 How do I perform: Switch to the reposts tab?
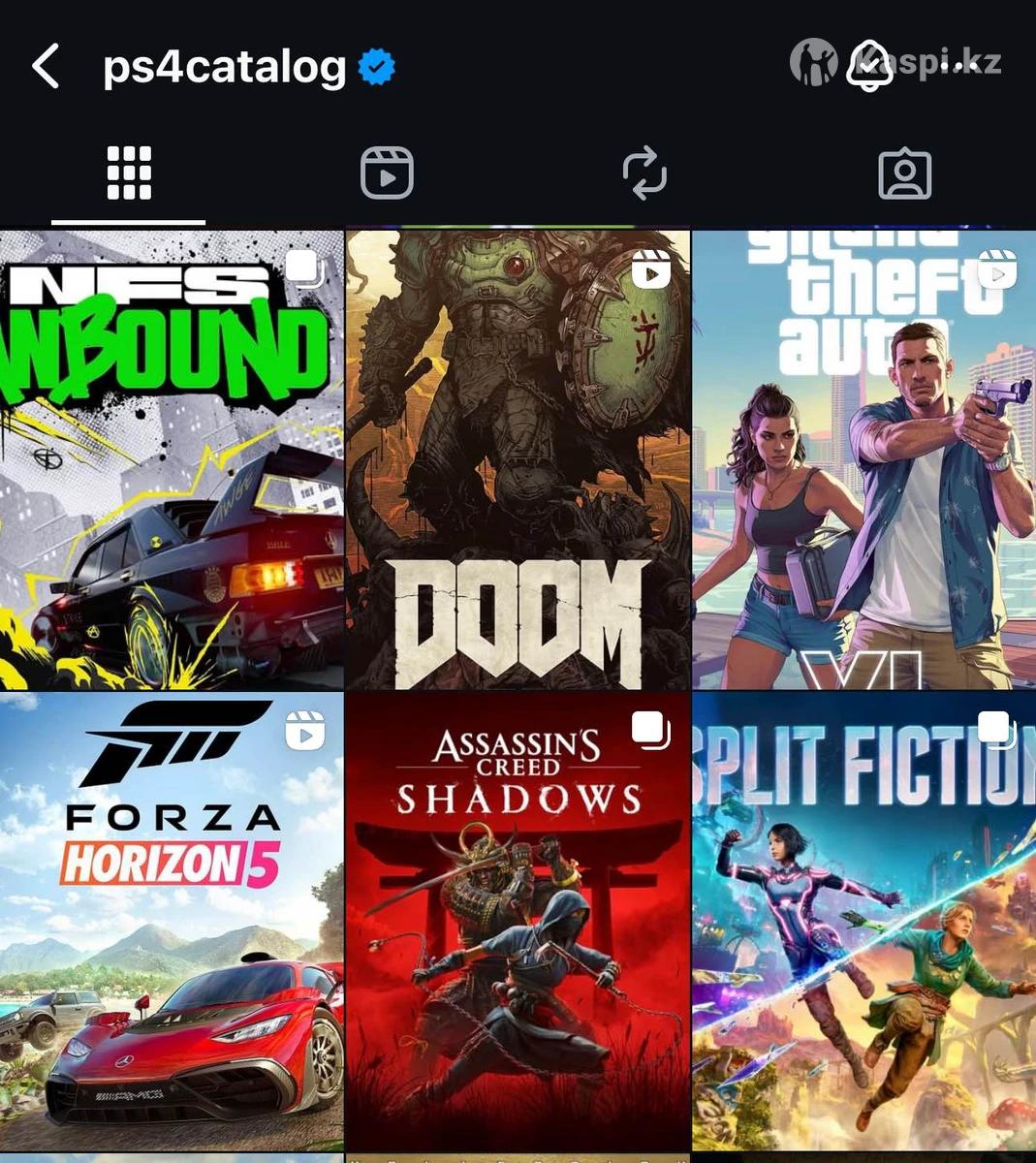pyautogui.click(x=644, y=173)
